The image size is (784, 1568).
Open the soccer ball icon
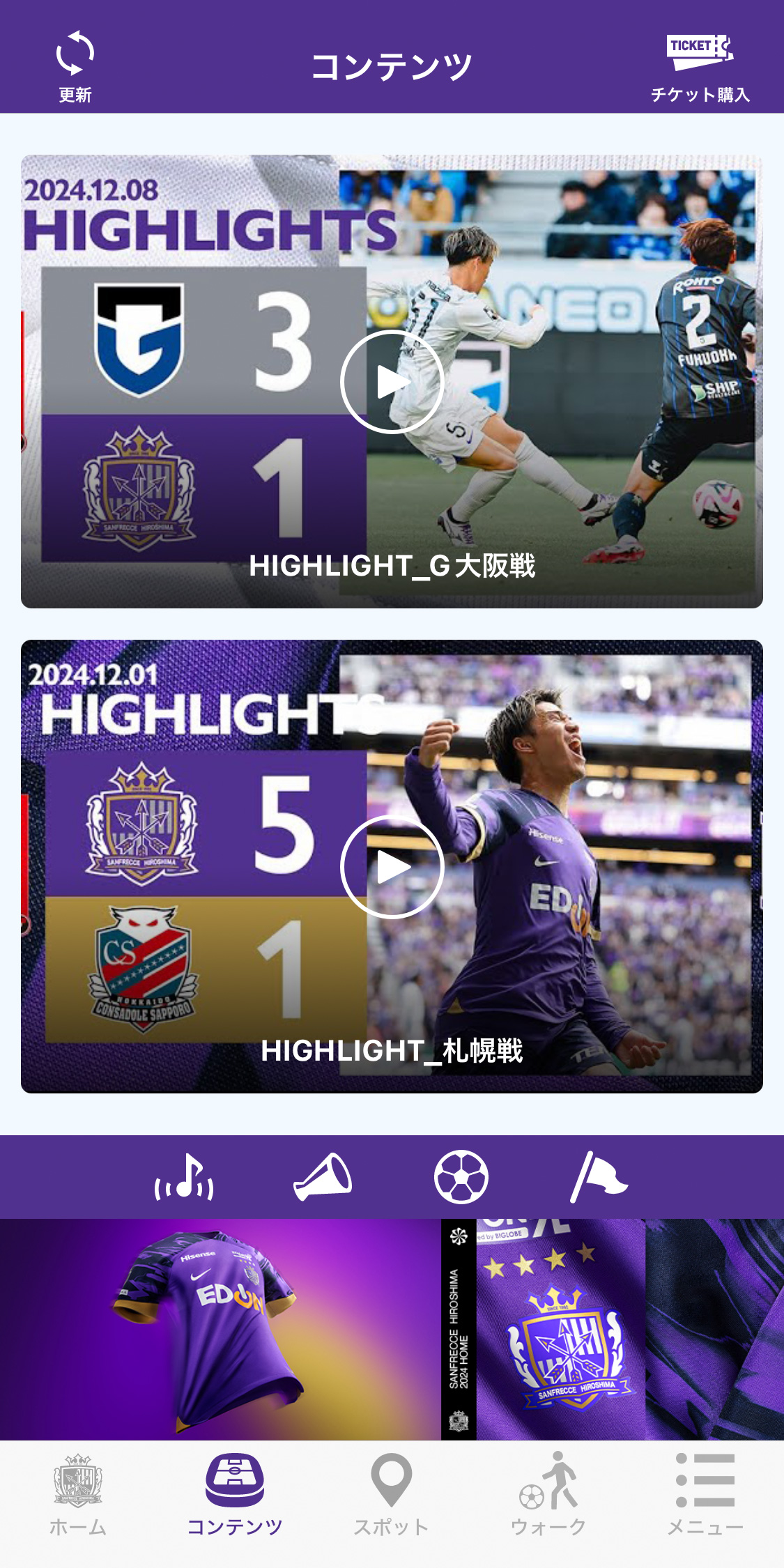pos(461,1177)
